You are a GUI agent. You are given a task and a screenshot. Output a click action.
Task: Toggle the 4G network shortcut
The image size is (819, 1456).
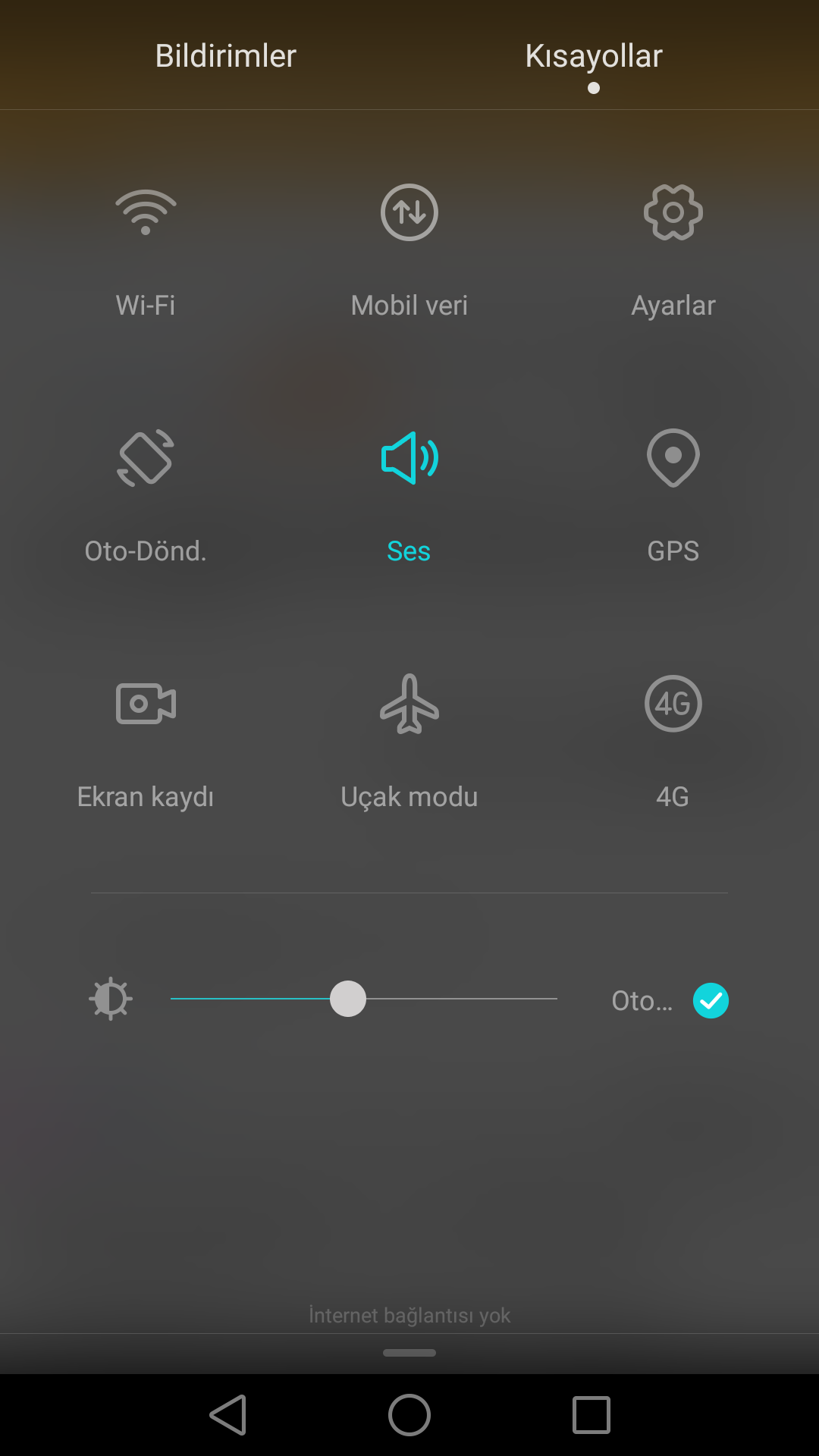(673, 704)
